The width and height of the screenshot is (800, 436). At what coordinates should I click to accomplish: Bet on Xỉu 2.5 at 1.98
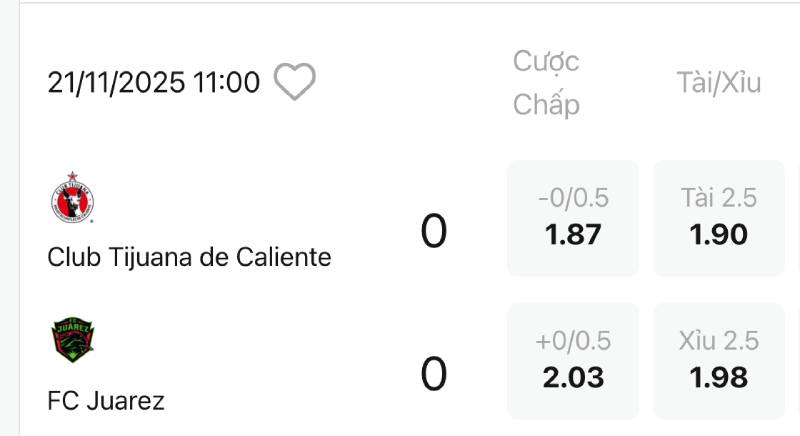[x=718, y=361]
